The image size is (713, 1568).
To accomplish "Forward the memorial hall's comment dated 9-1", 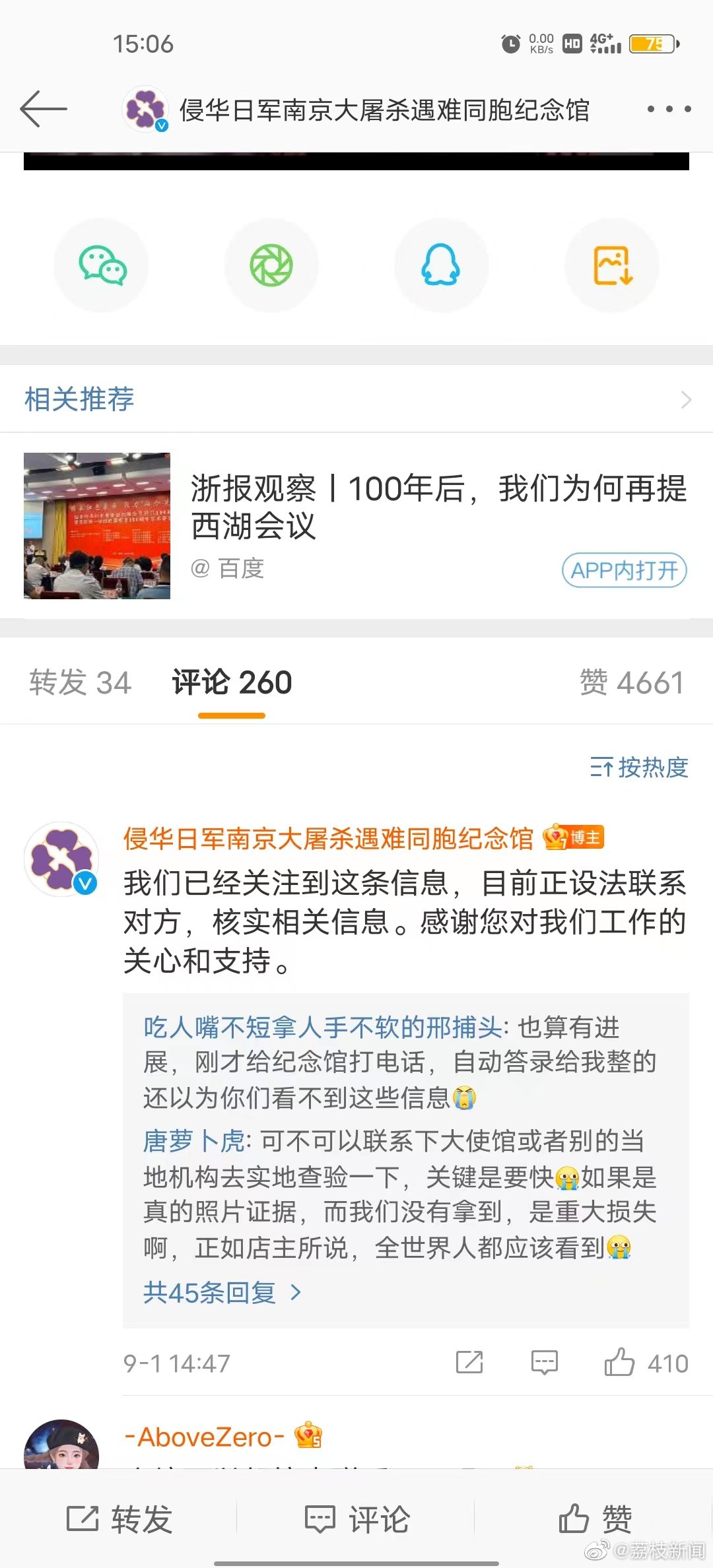I will coord(469,1362).
